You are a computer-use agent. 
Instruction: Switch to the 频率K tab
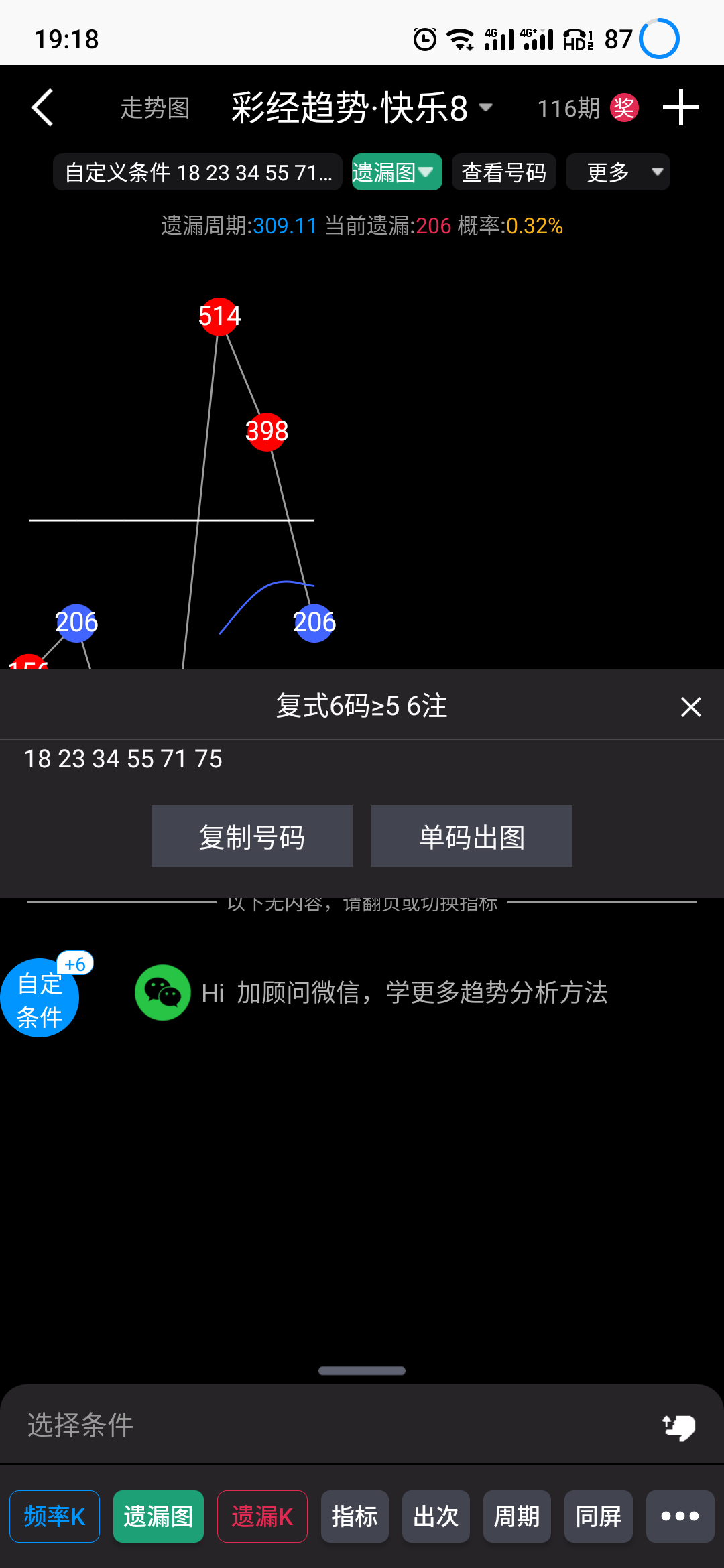[54, 1516]
